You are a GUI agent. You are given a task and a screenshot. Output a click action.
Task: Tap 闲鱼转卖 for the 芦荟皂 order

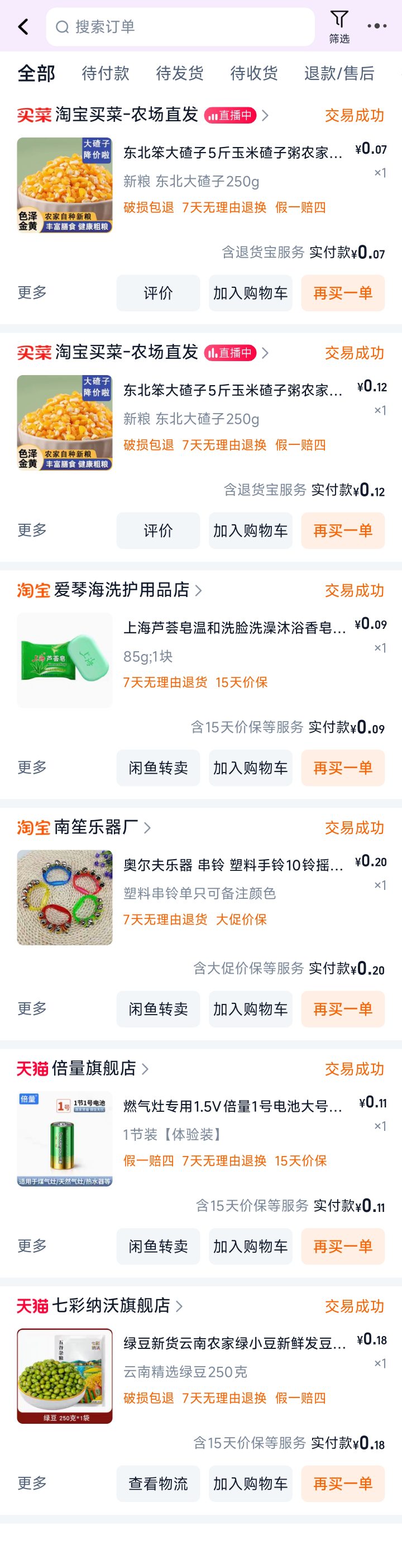(158, 768)
